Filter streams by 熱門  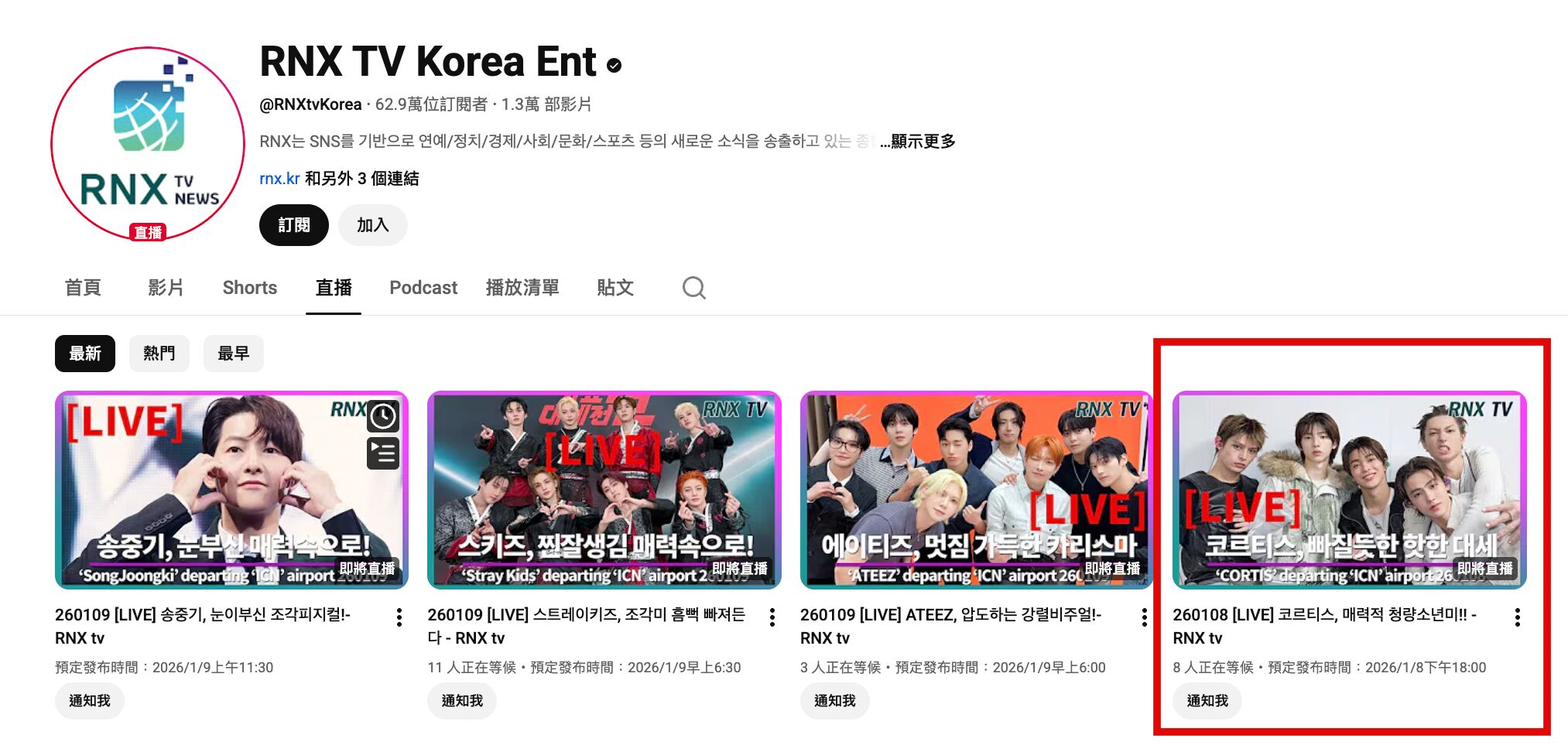coord(159,354)
